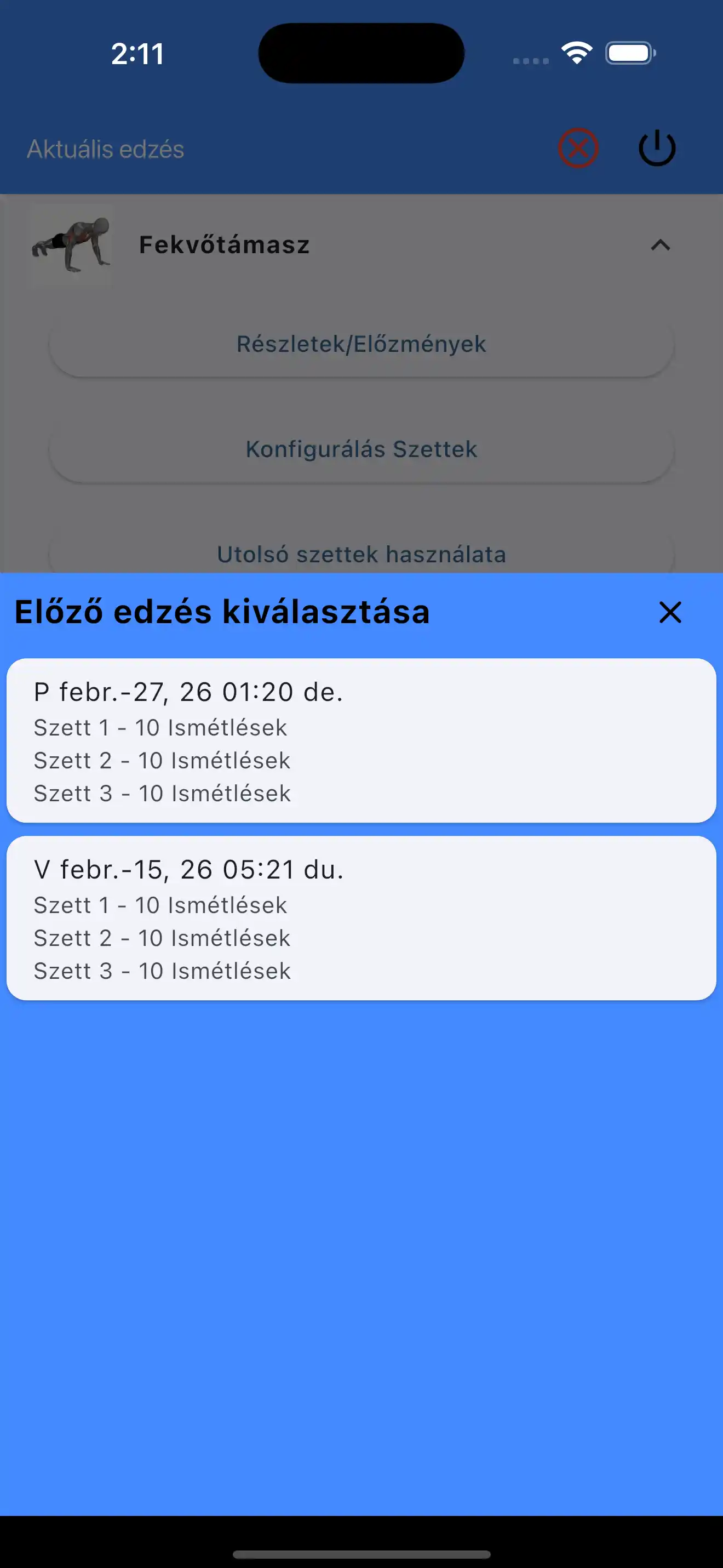
Task: Tap the clock showing 2:11
Action: 136,54
